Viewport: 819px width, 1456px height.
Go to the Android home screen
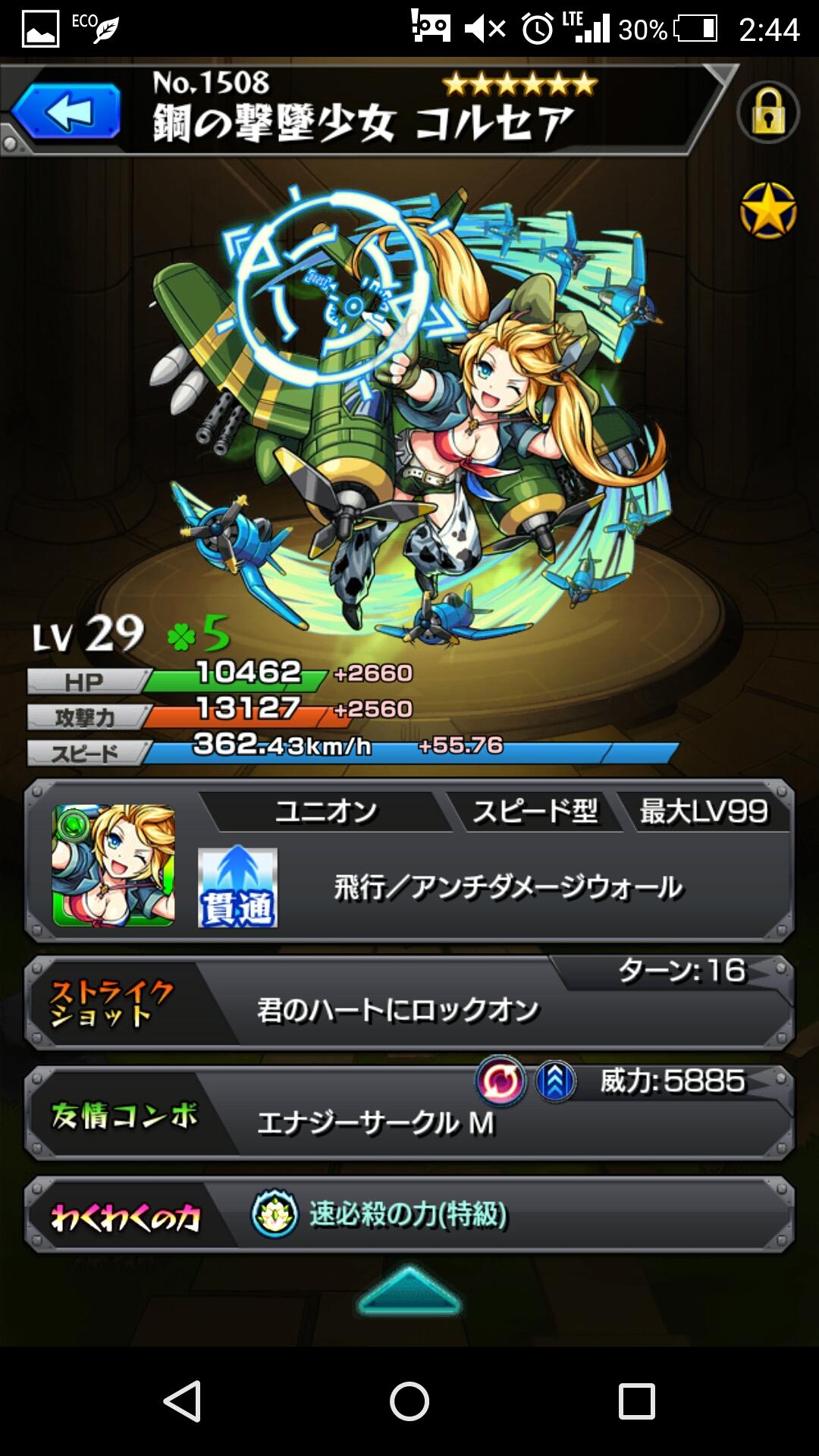(409, 1401)
